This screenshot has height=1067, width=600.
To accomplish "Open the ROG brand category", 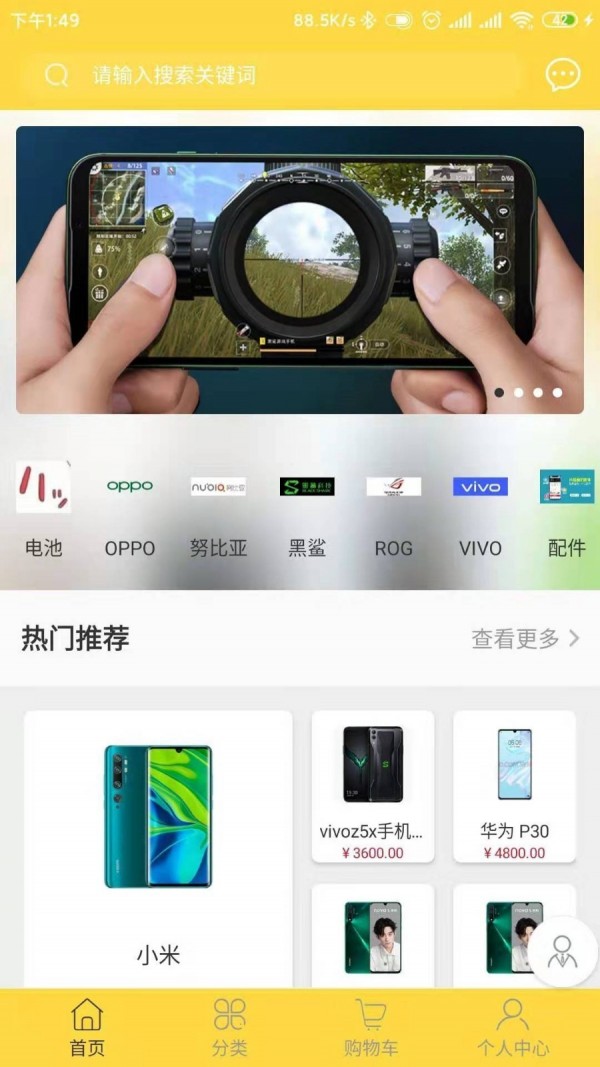I will click(393, 512).
